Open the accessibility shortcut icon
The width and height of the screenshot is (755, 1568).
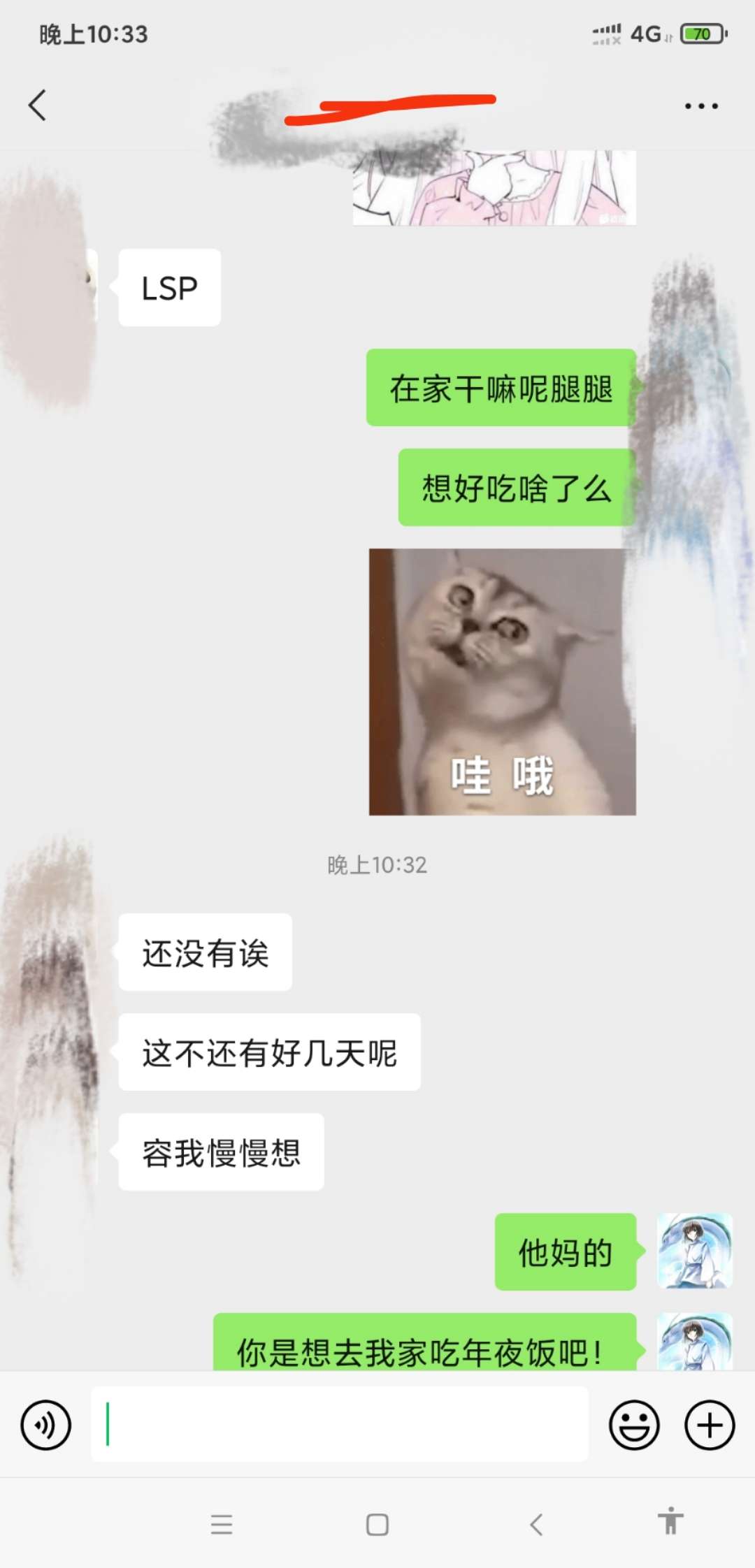click(x=670, y=1521)
